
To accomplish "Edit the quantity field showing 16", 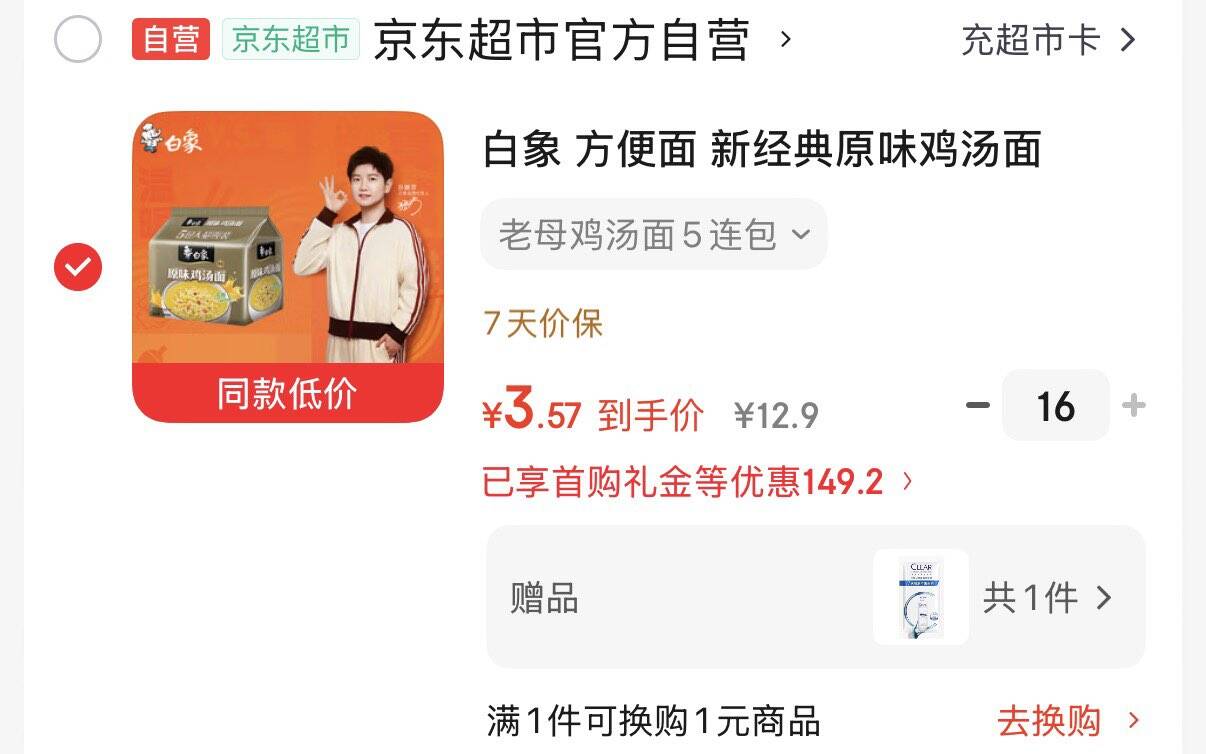I will 1056,405.
